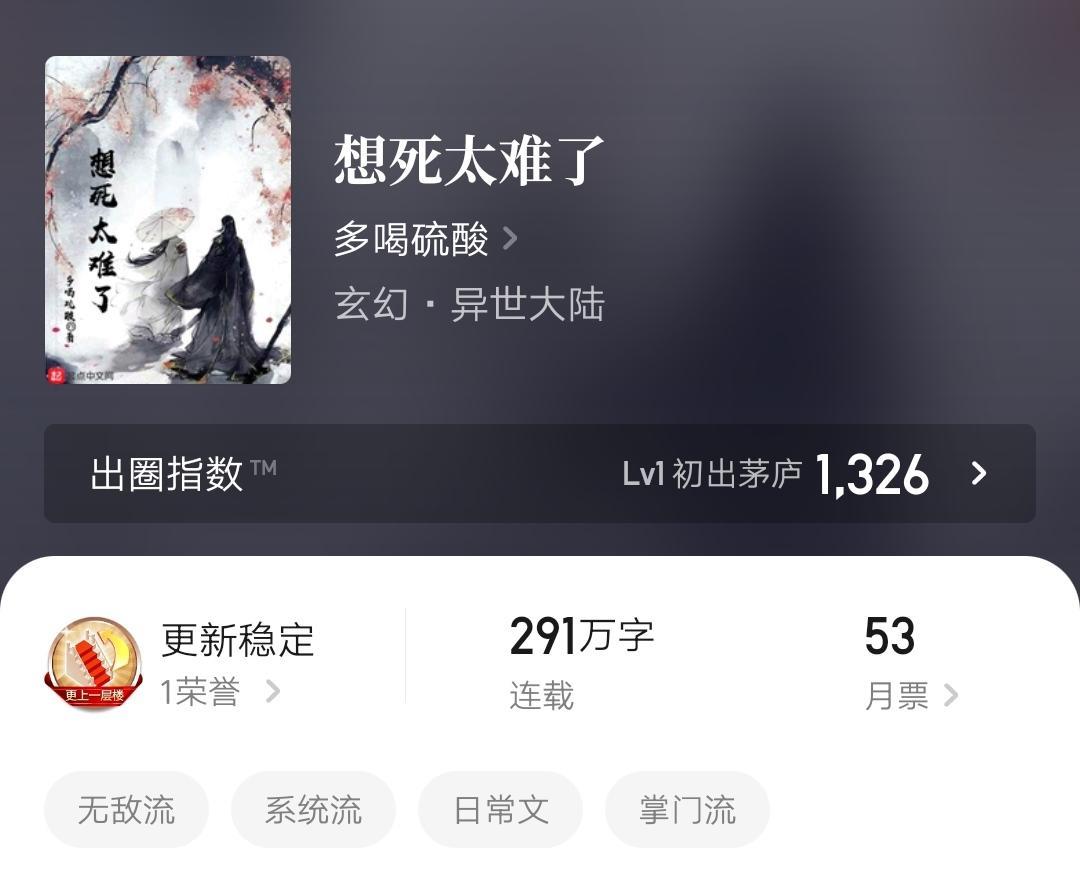This screenshot has width=1080, height=881.
Task: View the 1荣誉 honors page
Action: click(x=220, y=692)
